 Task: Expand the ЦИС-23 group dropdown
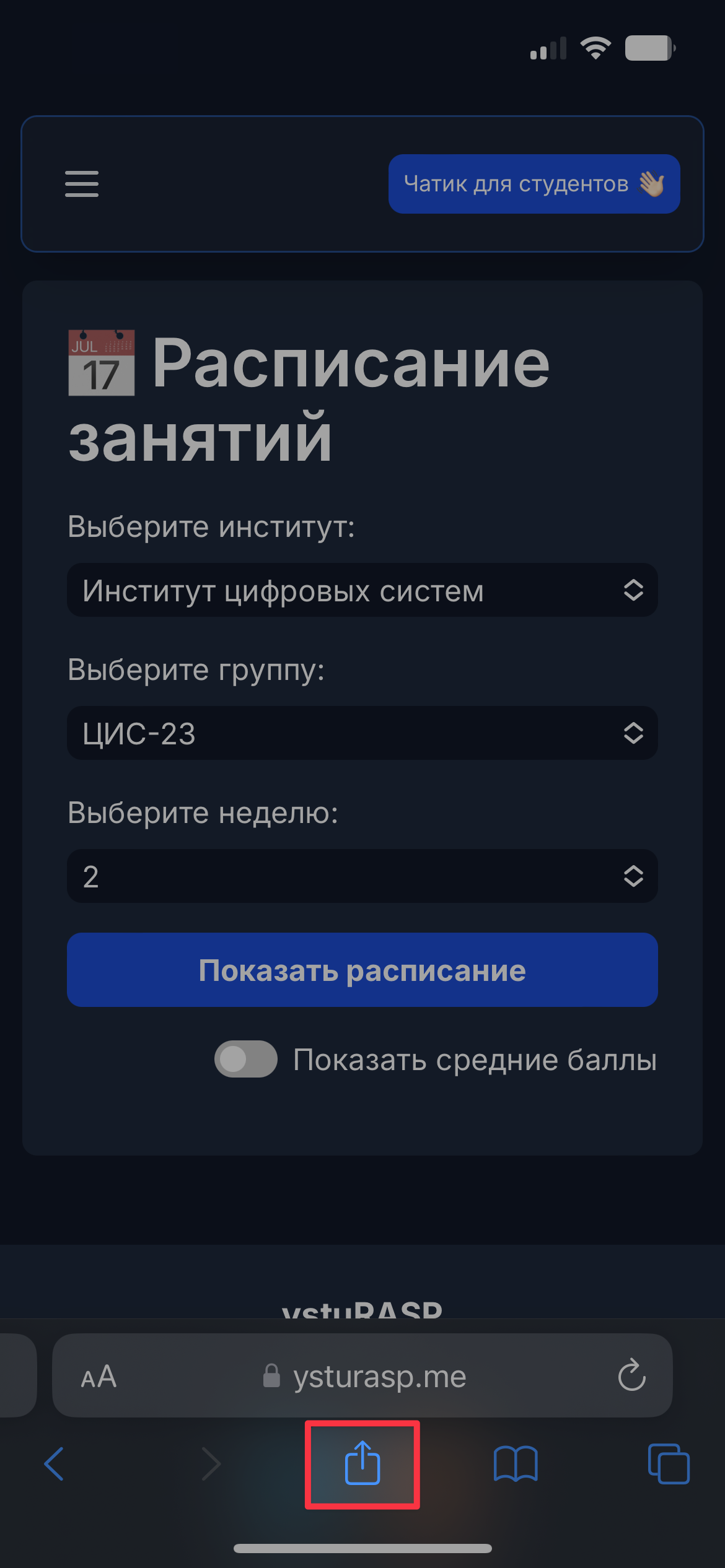362,733
